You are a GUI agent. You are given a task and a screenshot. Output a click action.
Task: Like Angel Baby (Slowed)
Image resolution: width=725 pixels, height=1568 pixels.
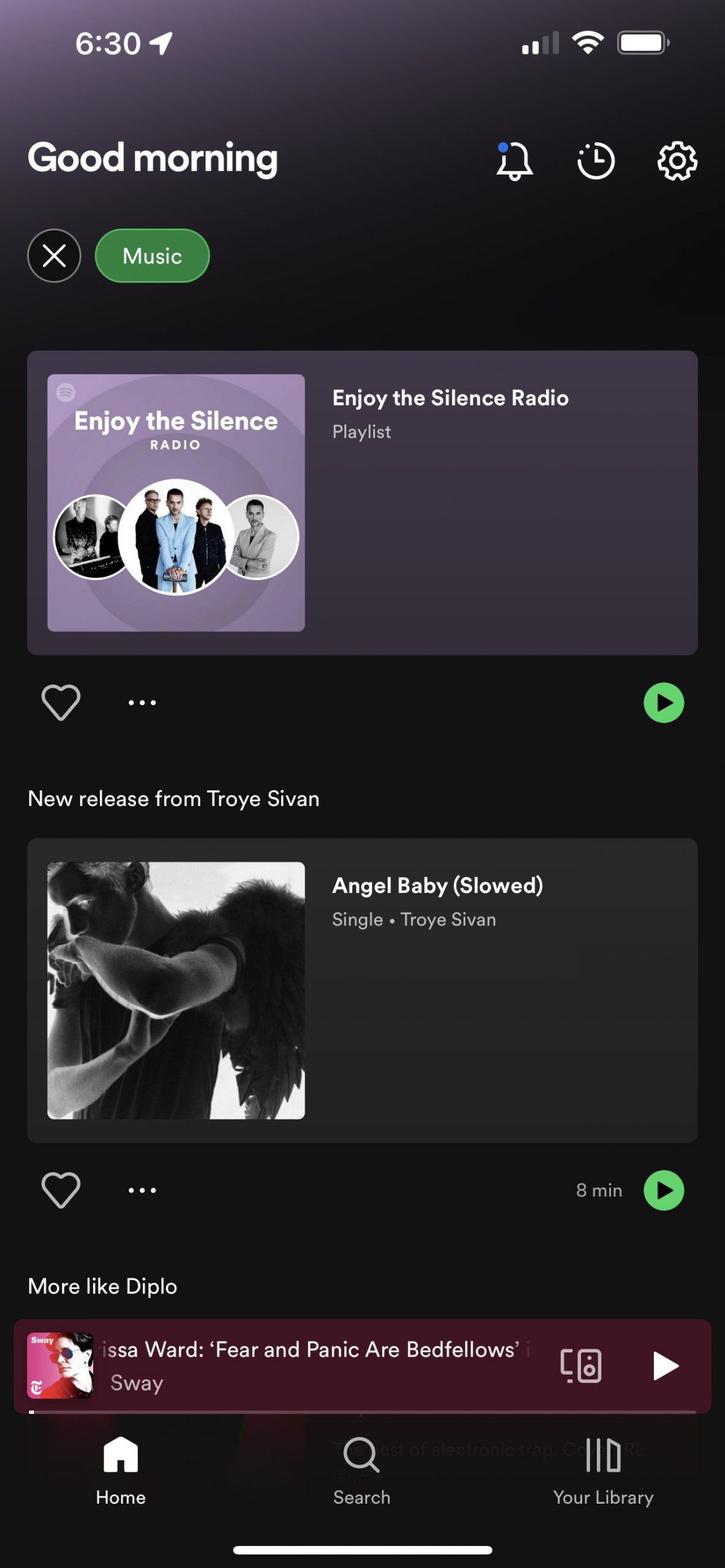61,1189
